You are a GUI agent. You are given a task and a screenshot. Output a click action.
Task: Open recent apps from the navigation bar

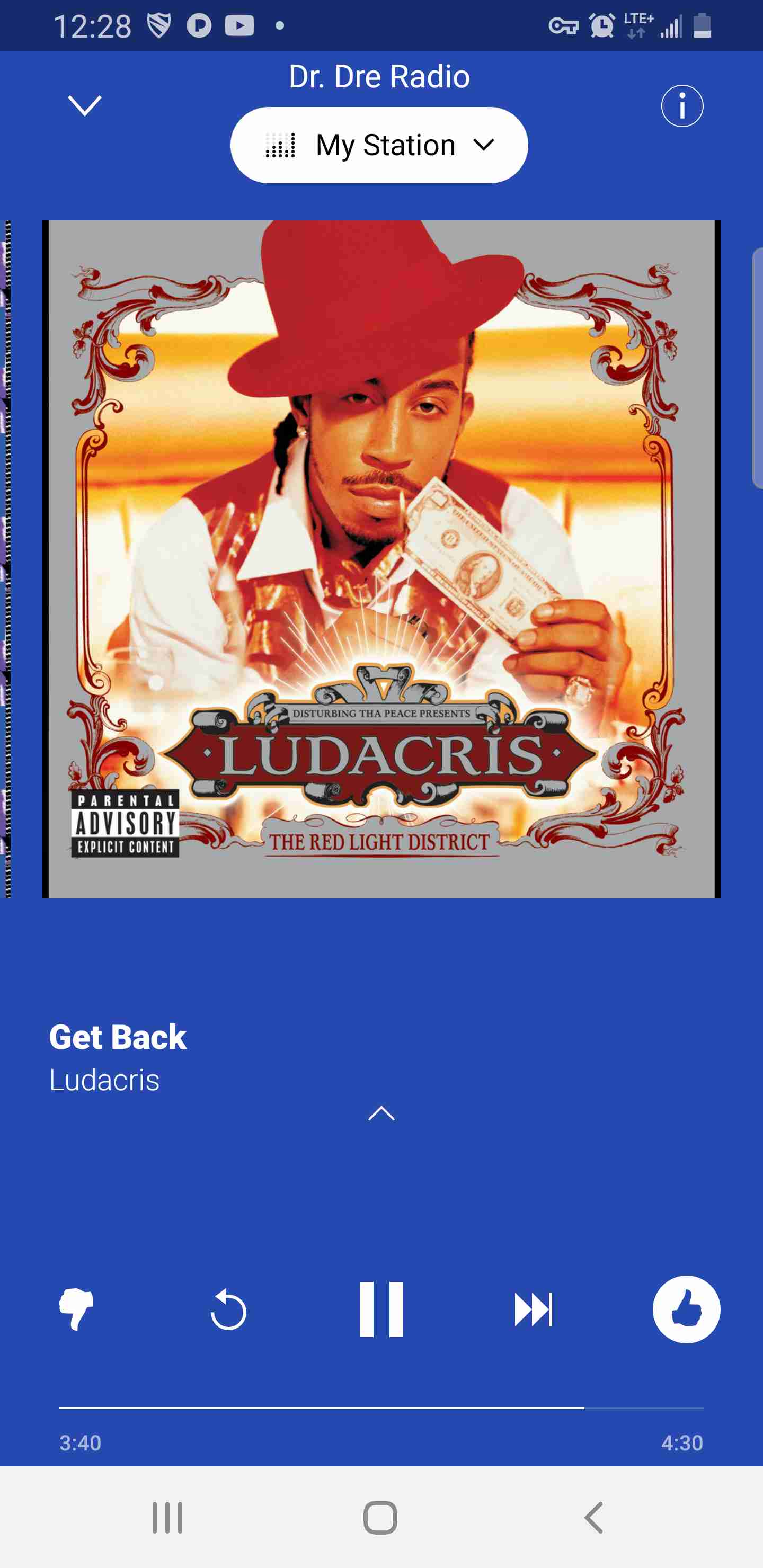tap(167, 1518)
